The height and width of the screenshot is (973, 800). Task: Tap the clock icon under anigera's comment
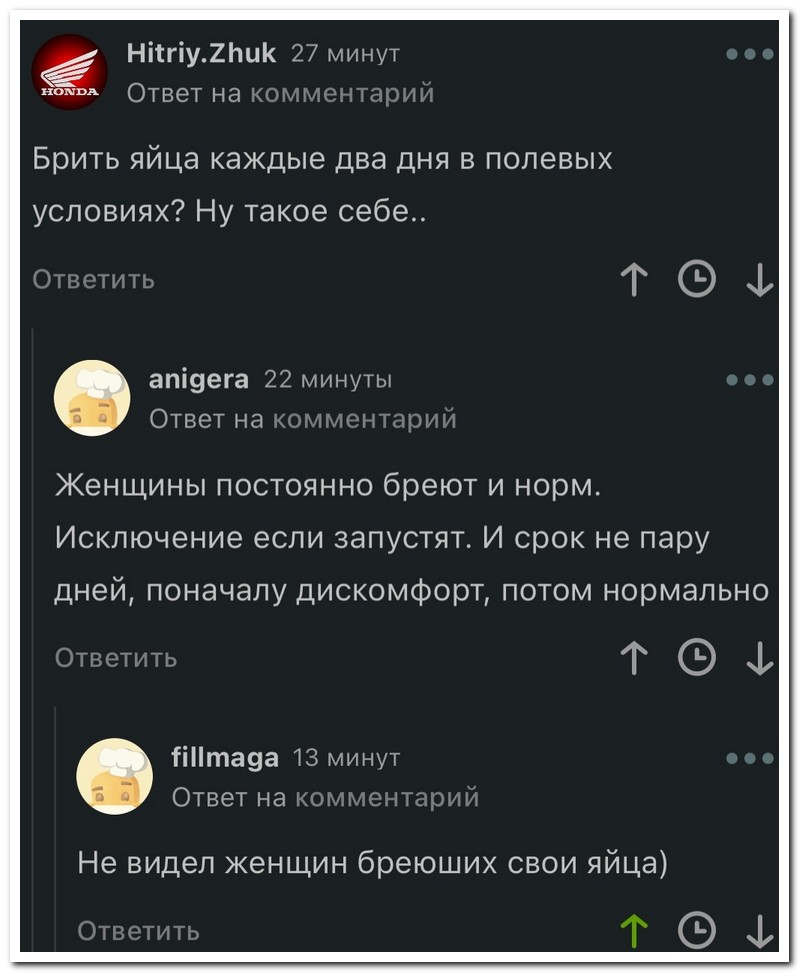pos(697,657)
